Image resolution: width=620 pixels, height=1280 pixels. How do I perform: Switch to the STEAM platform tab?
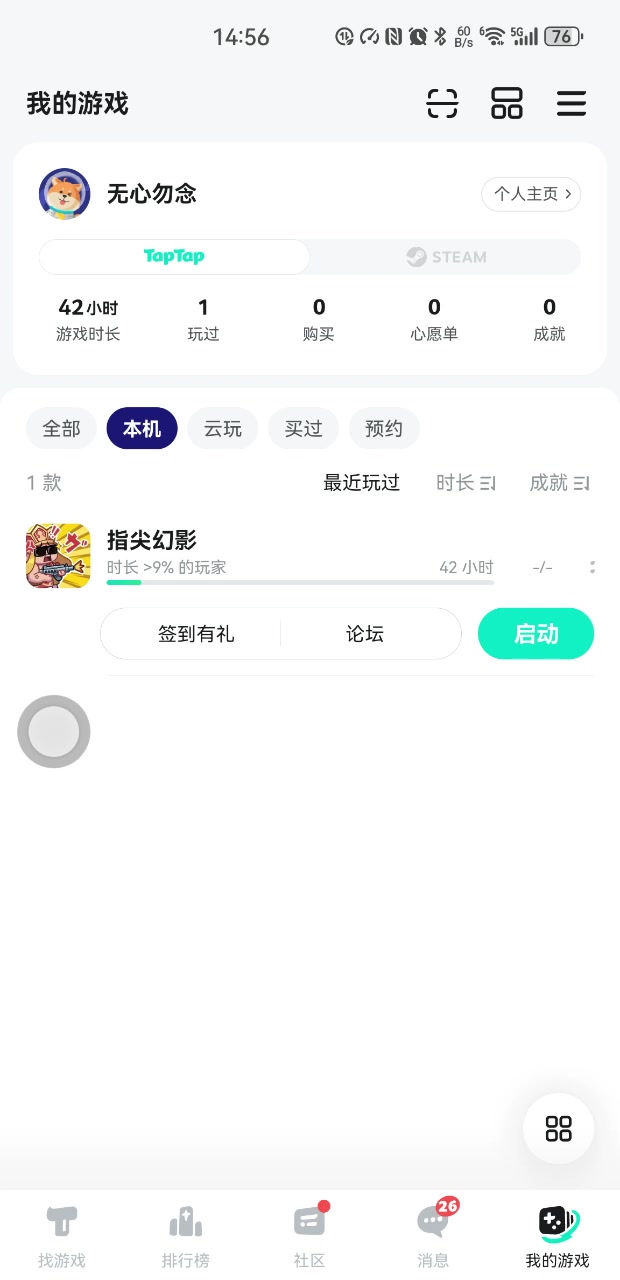(x=446, y=257)
